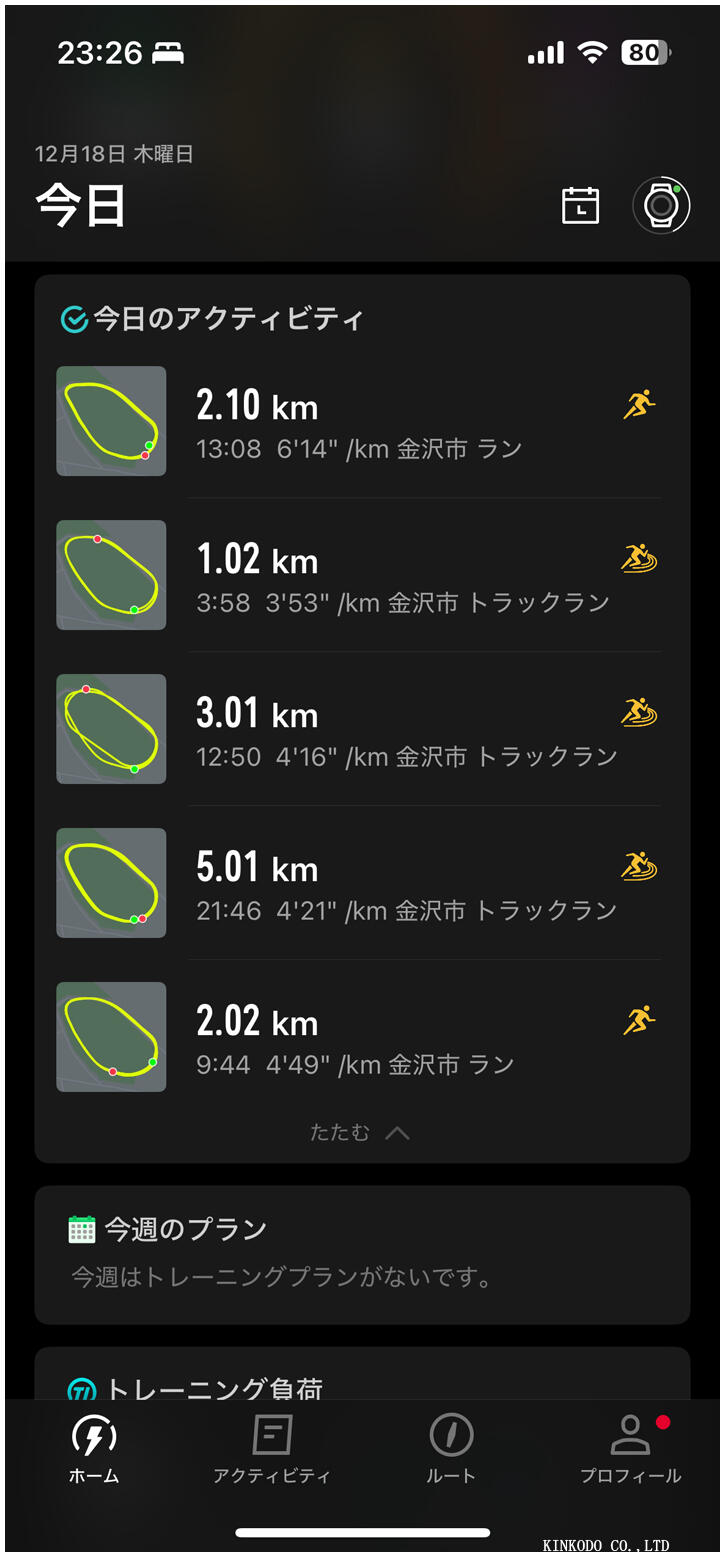Image resolution: width=725 pixels, height=1558 pixels.
Task: Open the watch device status icon
Action: click(x=661, y=206)
